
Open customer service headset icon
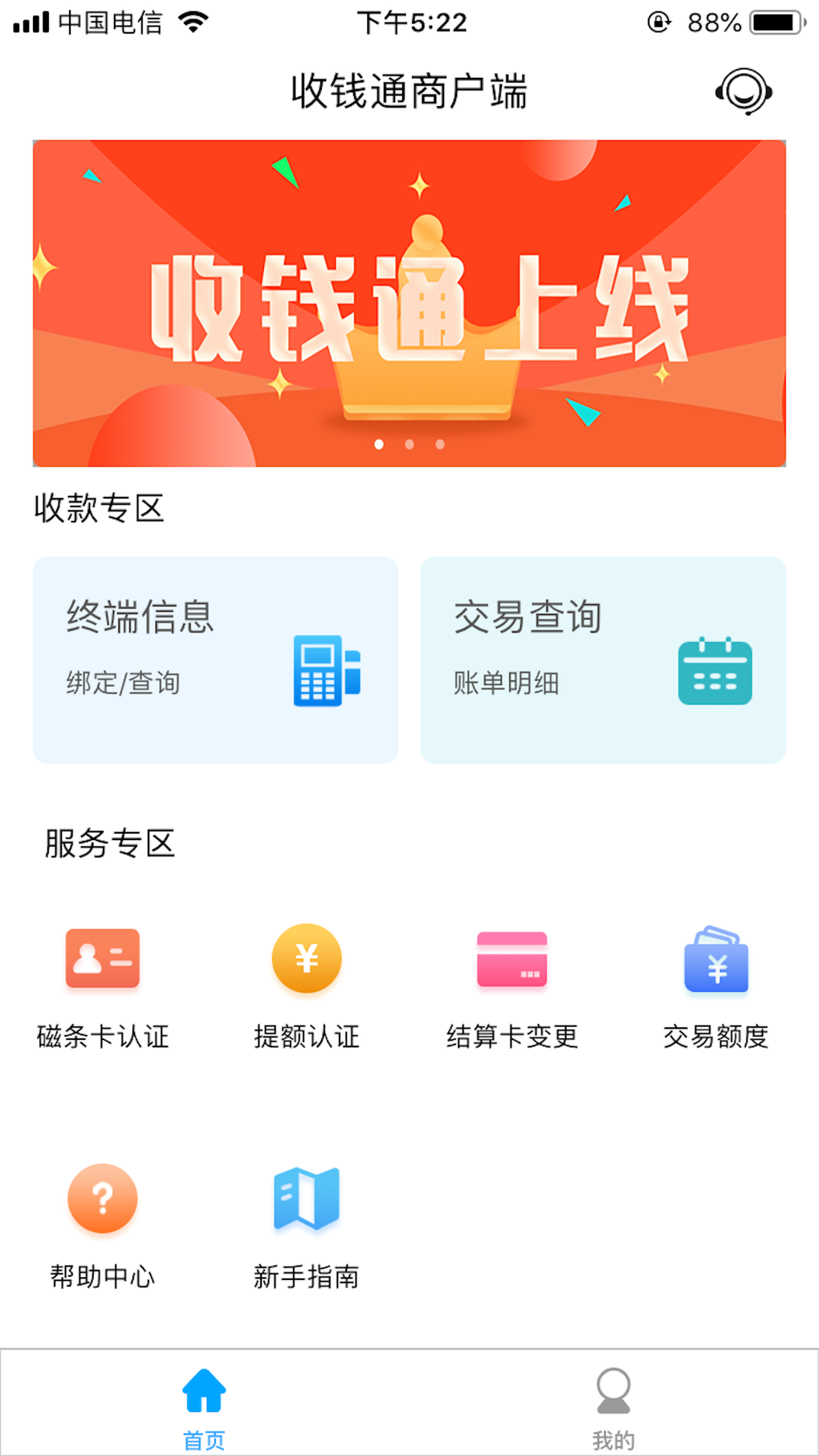pyautogui.click(x=744, y=92)
